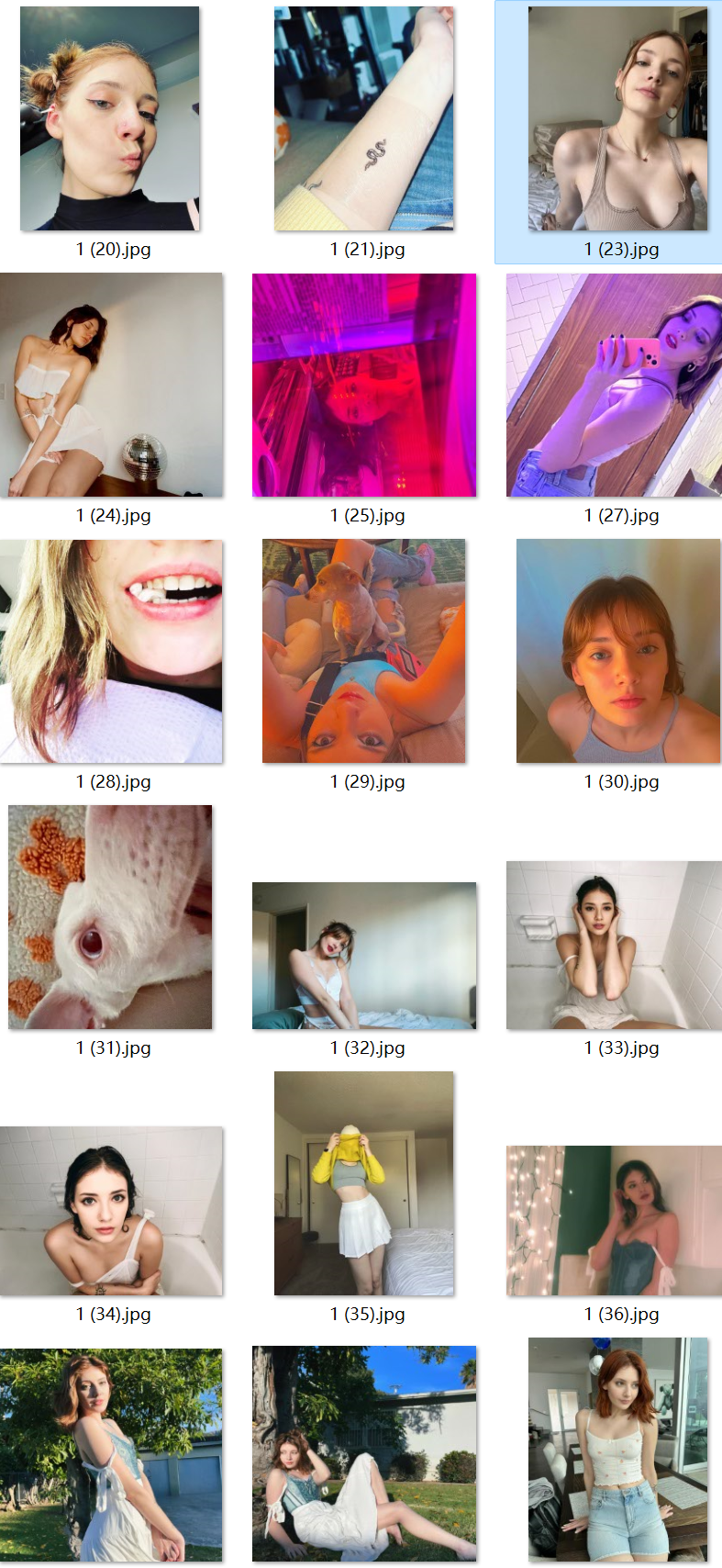This screenshot has height=1568, width=722.
Task: Select the image 1 (34).jpg
Action: (x=111, y=1211)
